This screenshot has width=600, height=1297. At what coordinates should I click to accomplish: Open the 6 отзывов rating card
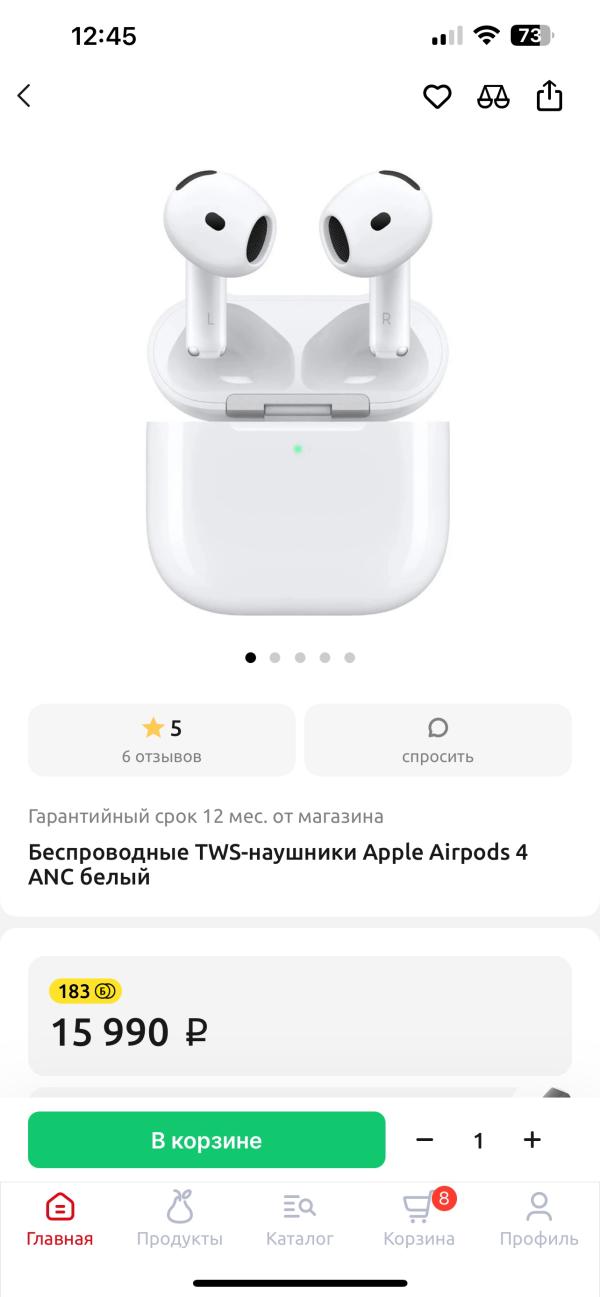(x=162, y=740)
